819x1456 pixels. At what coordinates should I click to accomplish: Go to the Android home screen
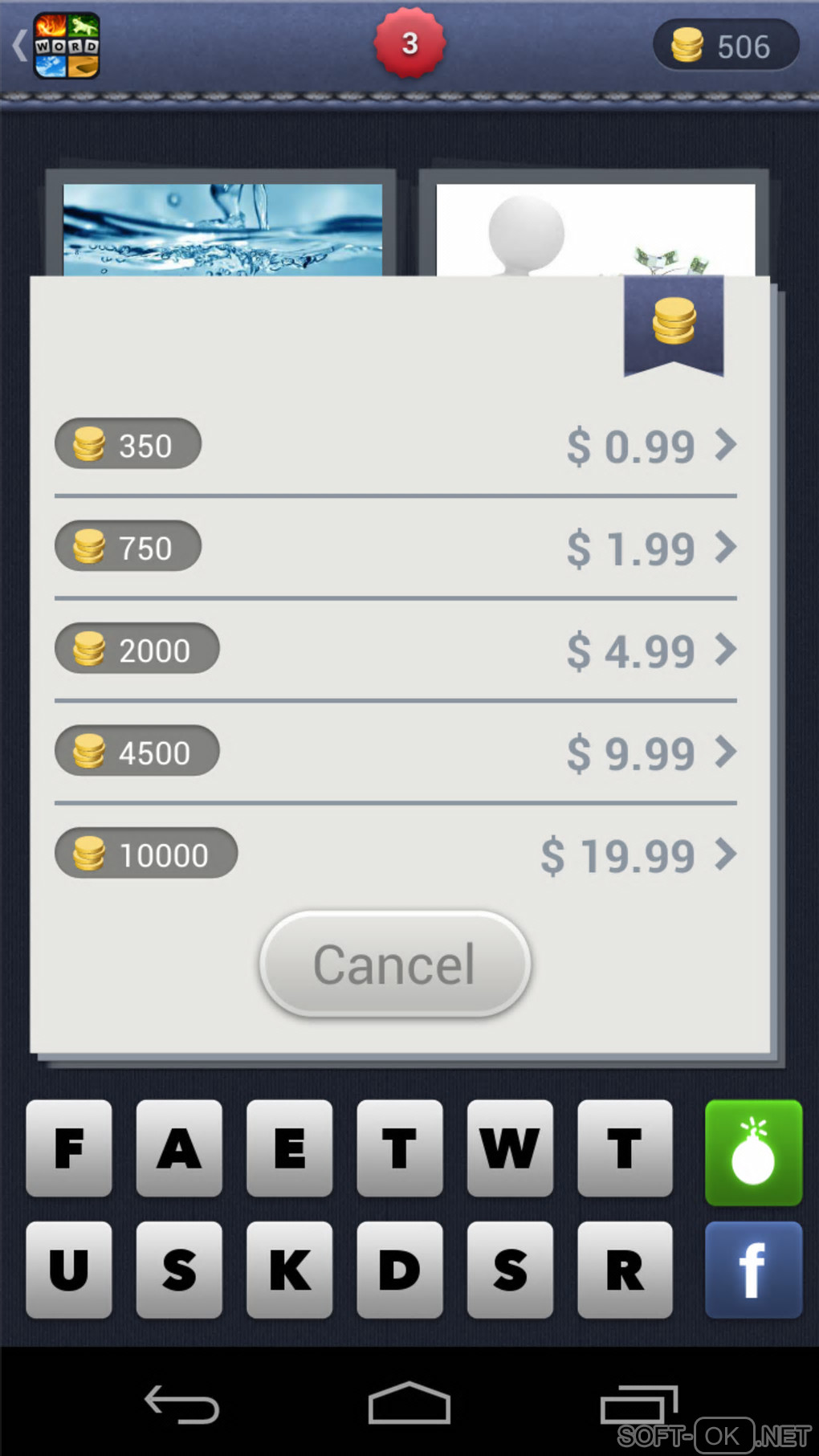pos(409,1404)
